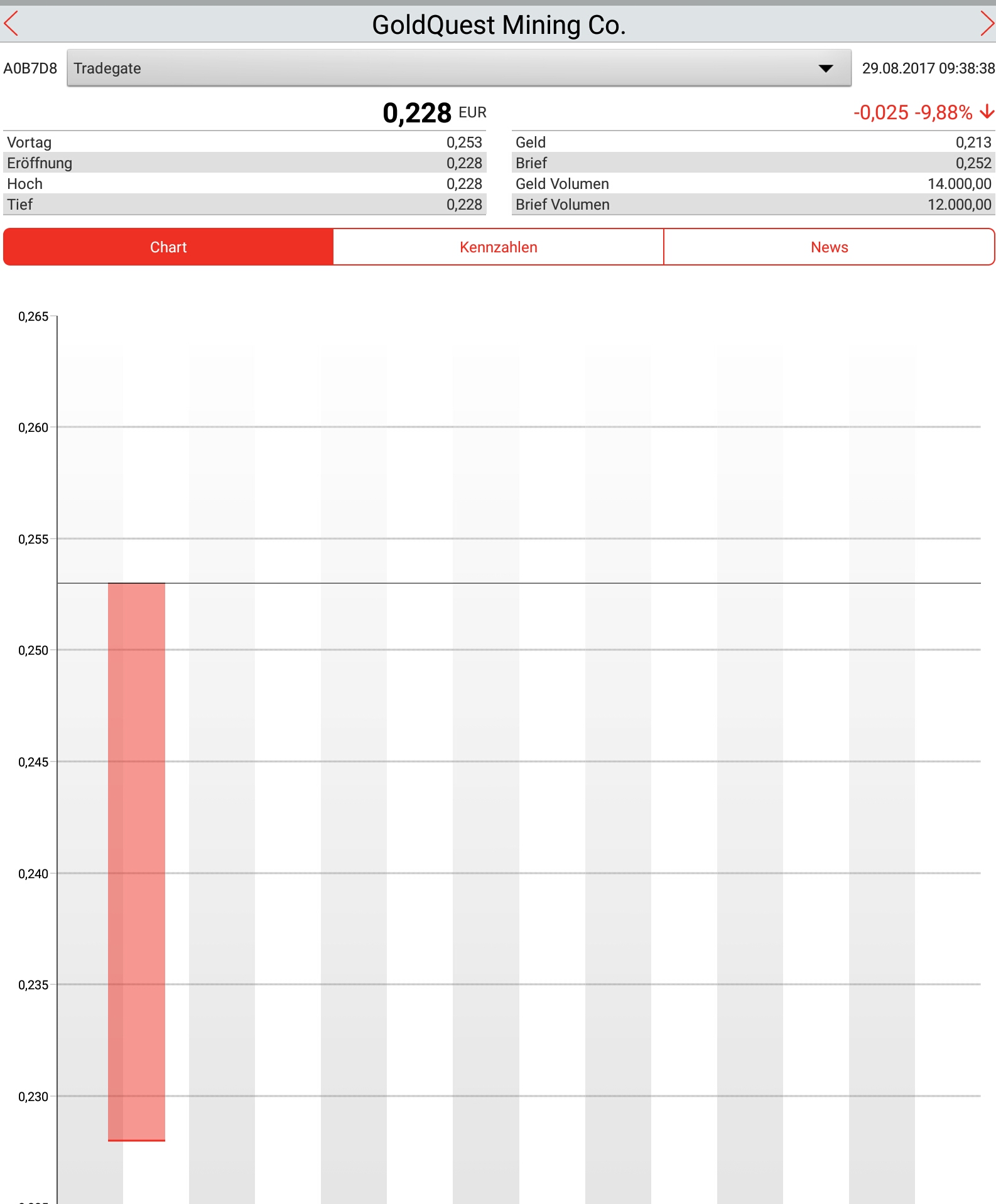Select the Chart tab
This screenshot has width=996, height=1204.
[168, 247]
